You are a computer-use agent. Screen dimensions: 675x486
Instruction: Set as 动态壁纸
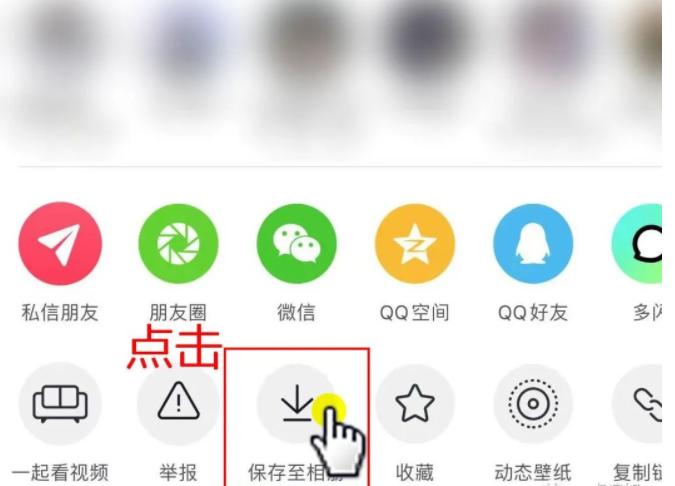[532, 405]
